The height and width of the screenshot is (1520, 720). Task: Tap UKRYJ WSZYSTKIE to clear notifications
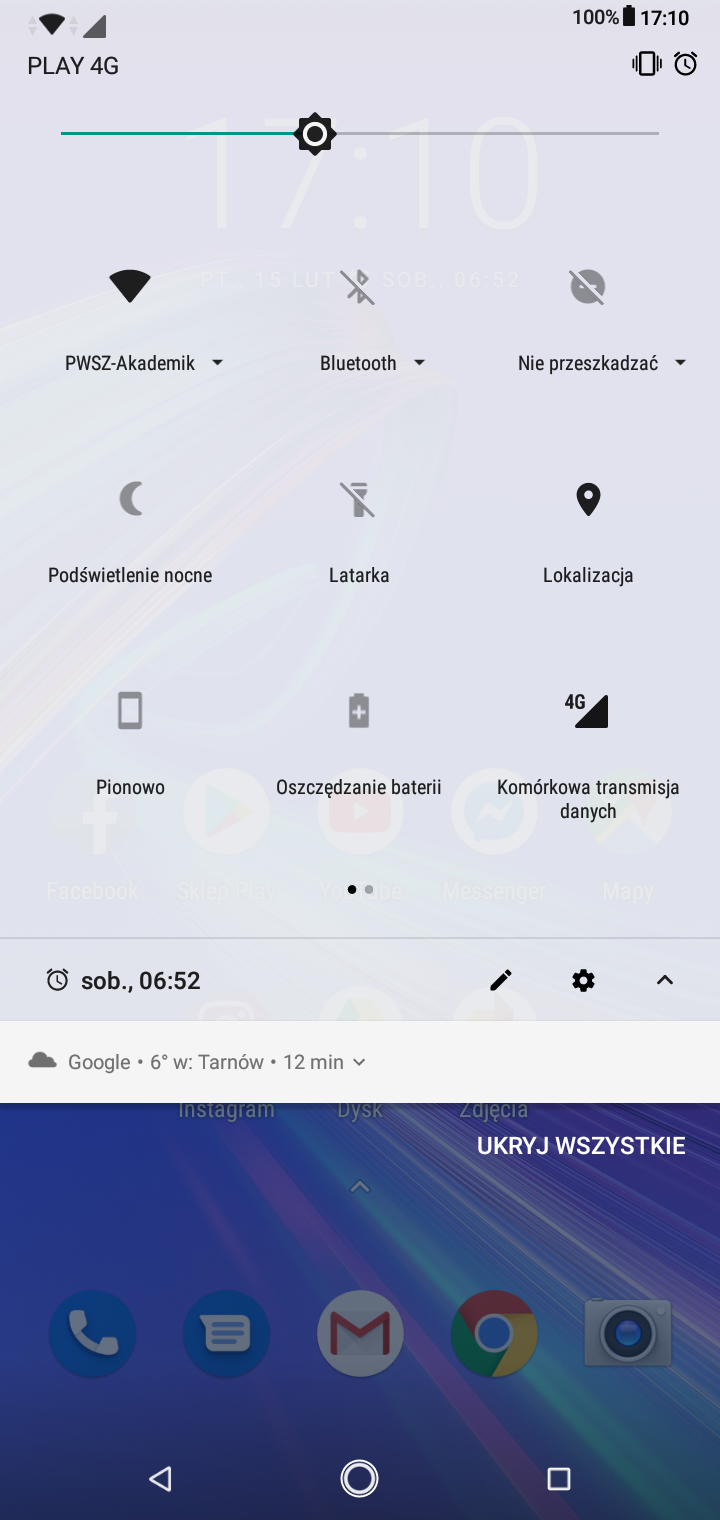point(581,1146)
